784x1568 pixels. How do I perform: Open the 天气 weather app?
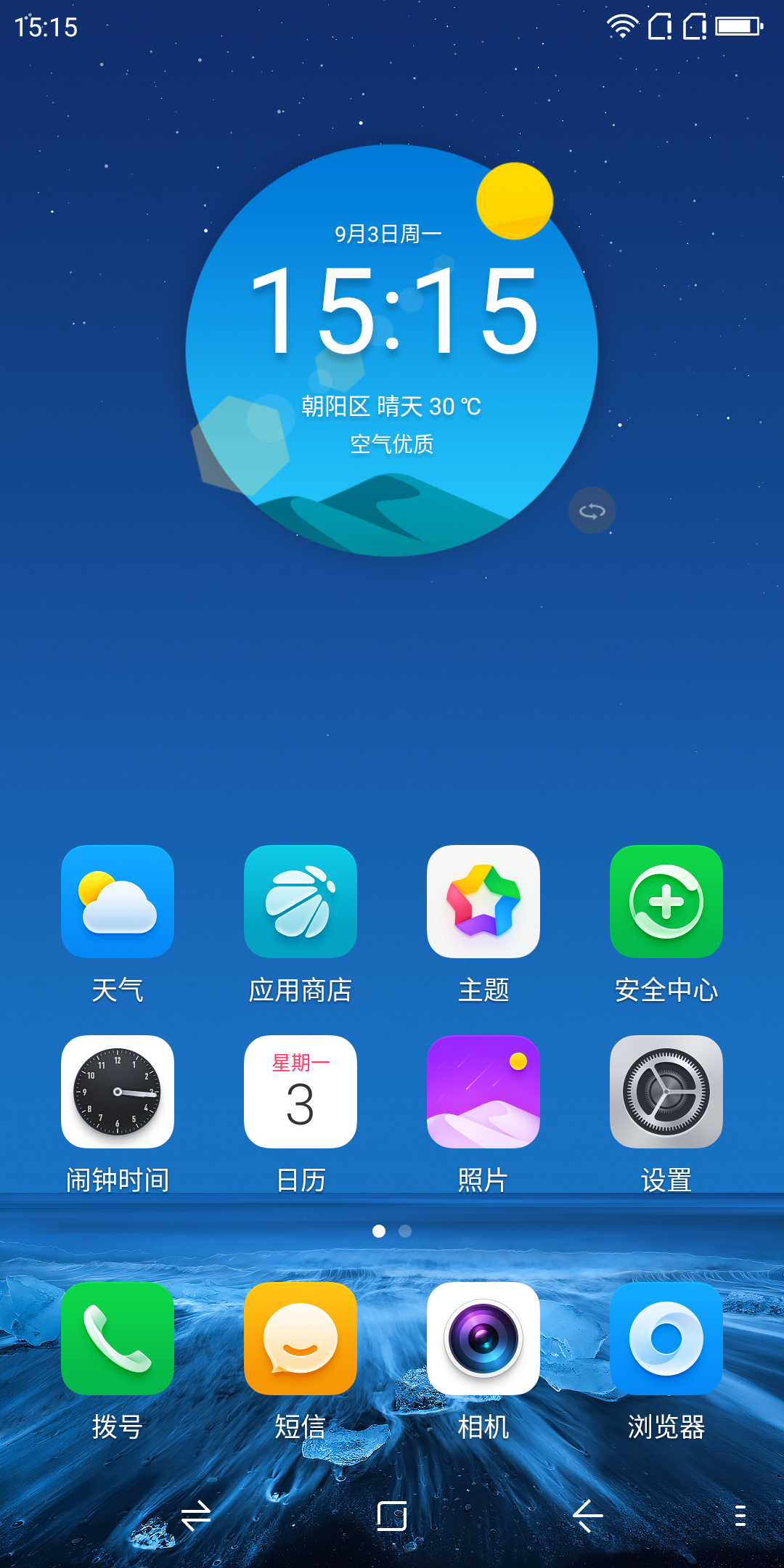coord(118,902)
